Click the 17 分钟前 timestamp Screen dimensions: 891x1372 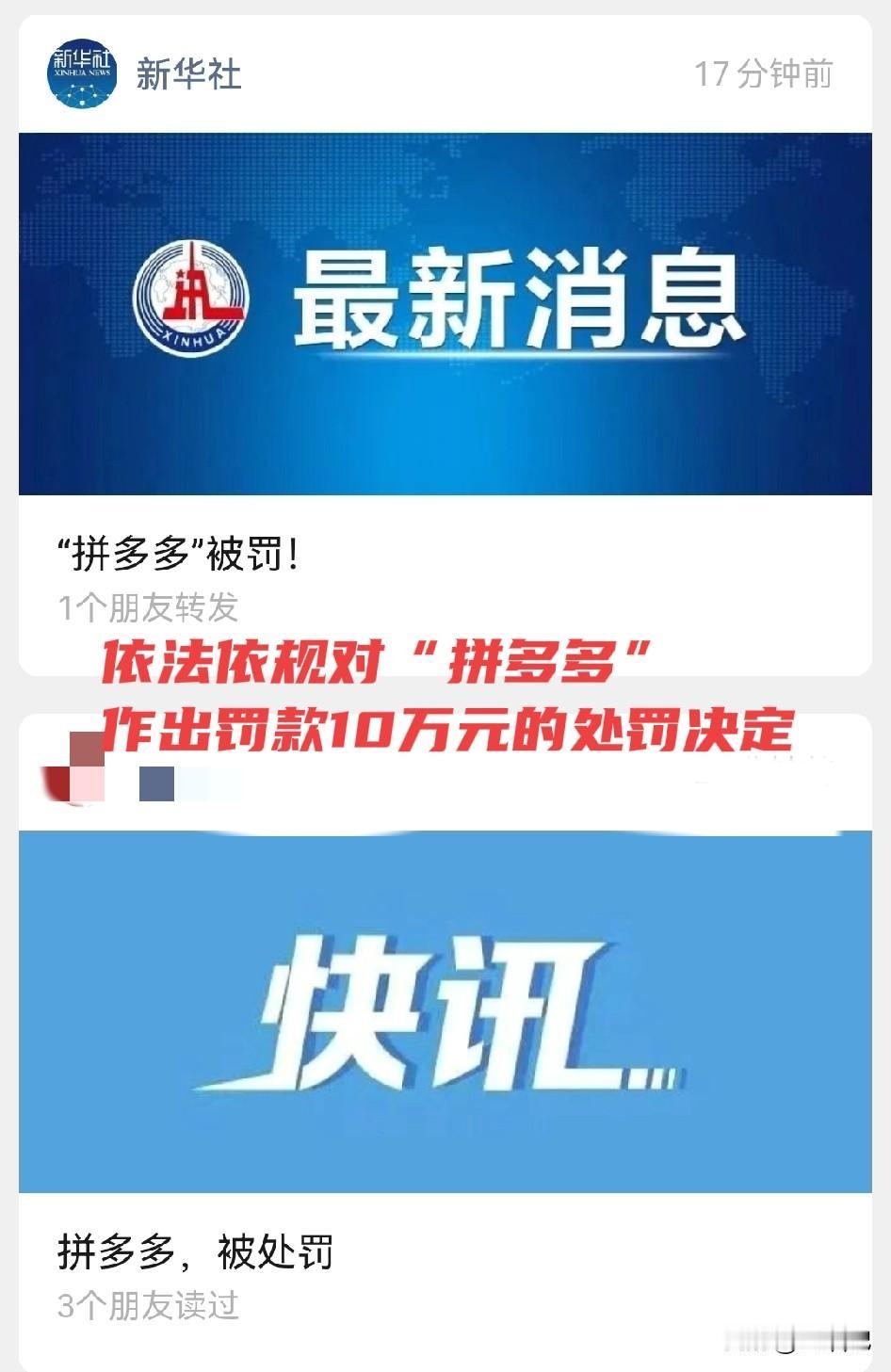click(765, 71)
